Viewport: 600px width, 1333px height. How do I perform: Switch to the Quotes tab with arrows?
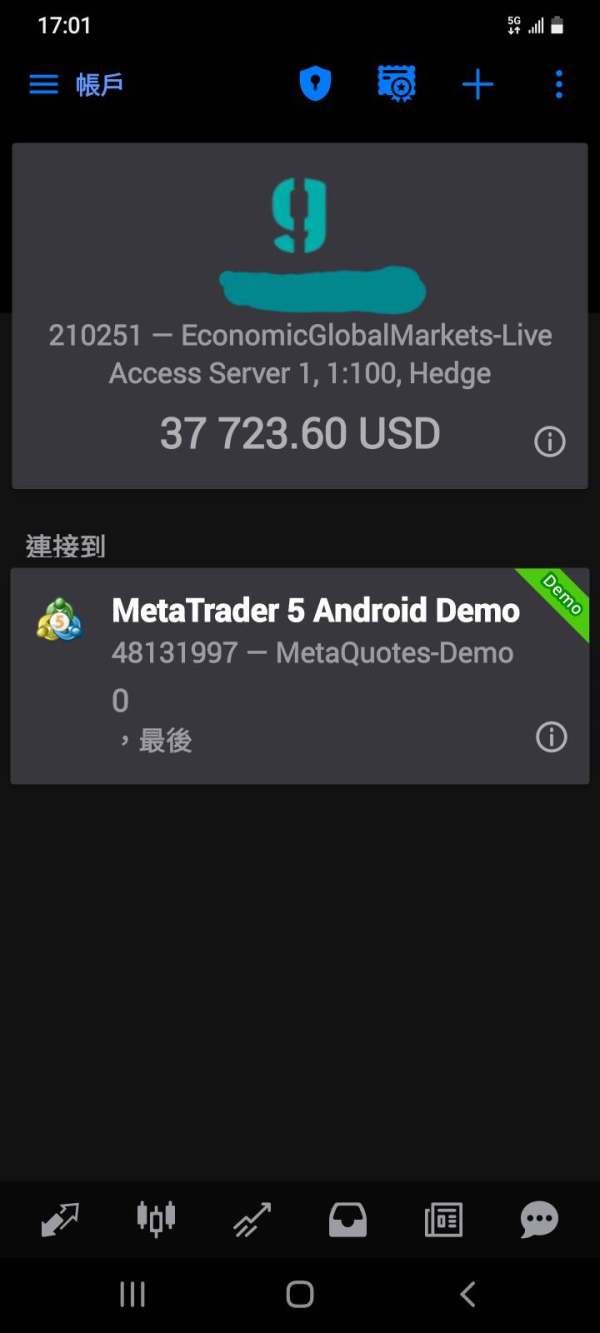[60, 1219]
